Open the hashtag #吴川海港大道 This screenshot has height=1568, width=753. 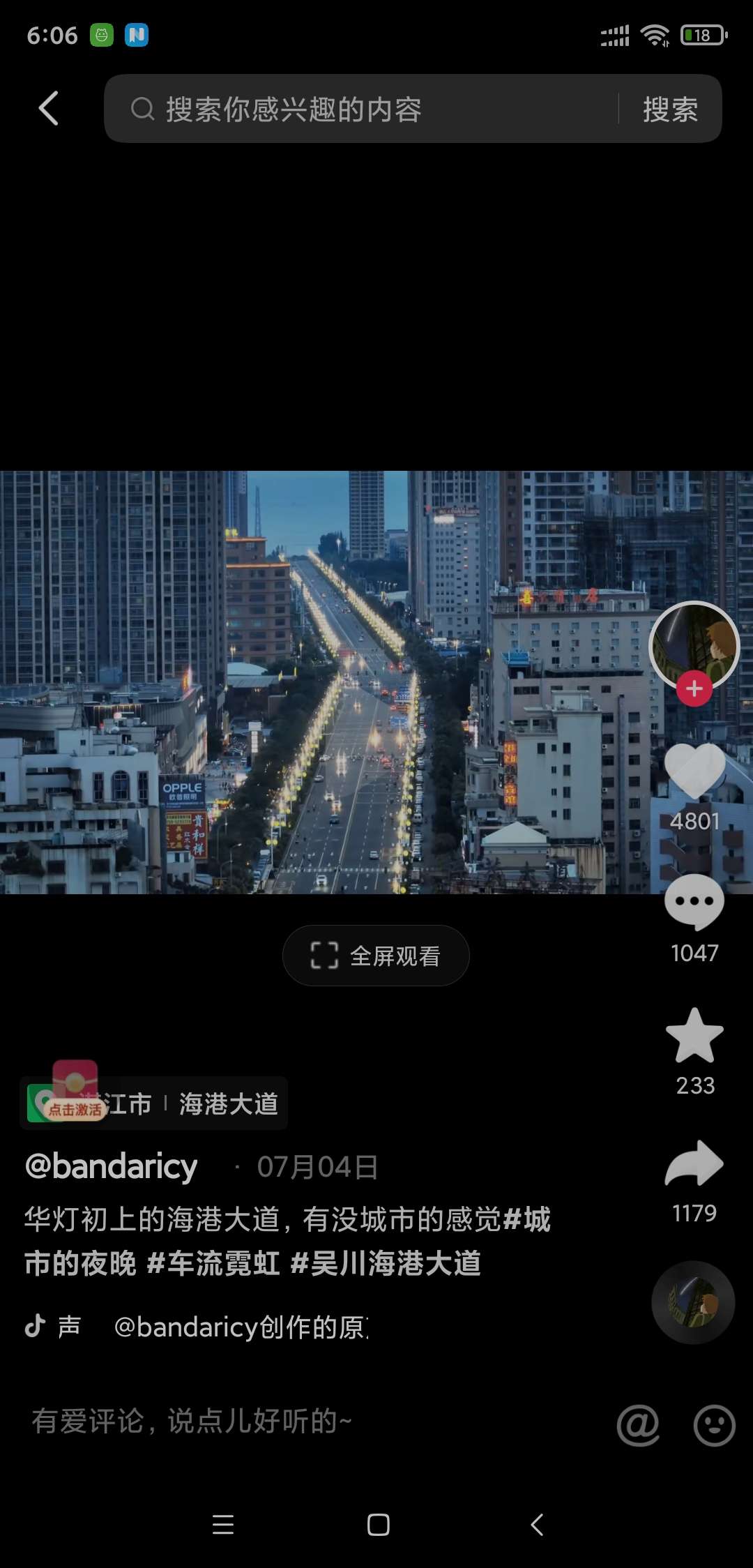pyautogui.click(x=386, y=1263)
